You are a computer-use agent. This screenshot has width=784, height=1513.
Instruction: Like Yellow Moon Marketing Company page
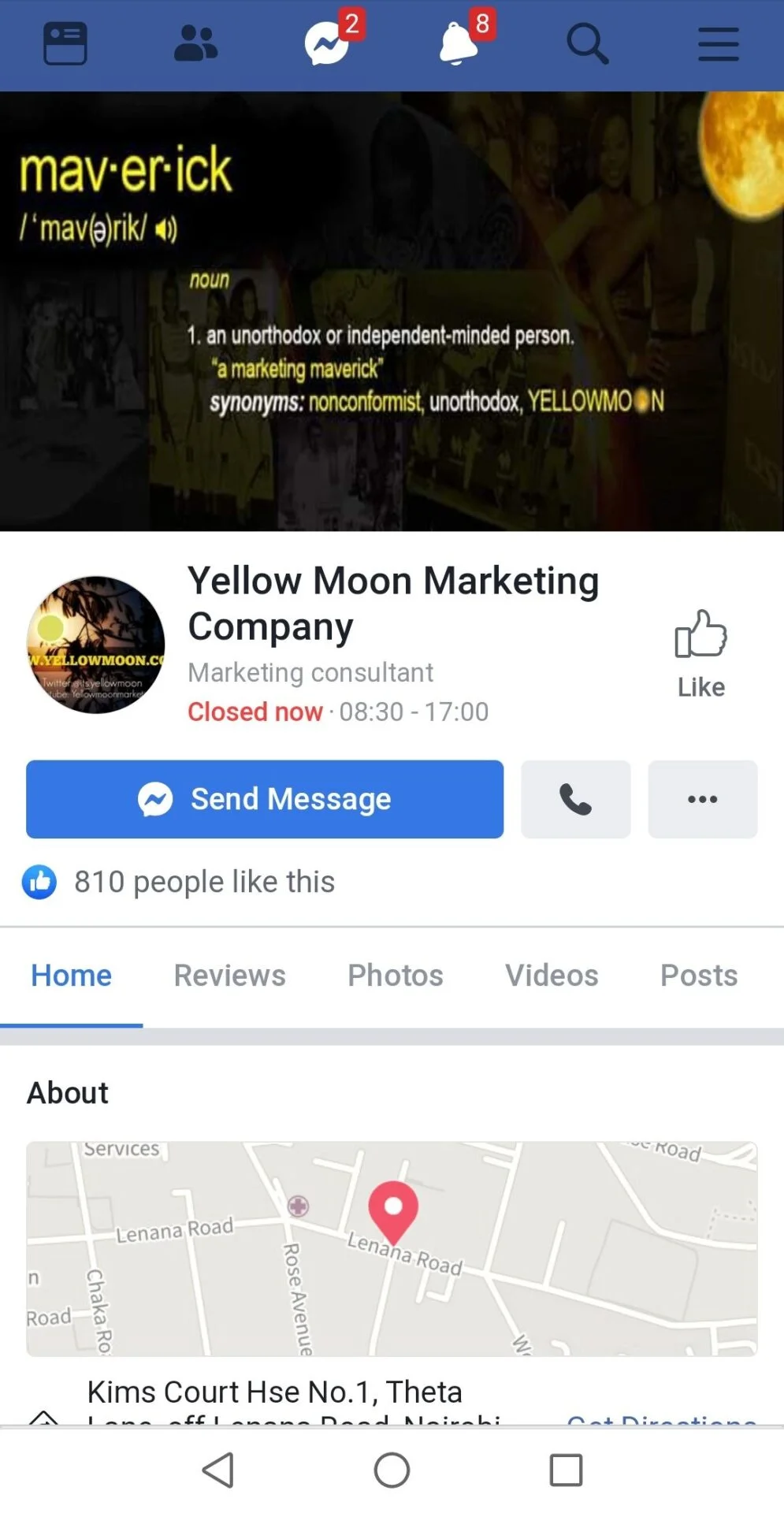700,653
